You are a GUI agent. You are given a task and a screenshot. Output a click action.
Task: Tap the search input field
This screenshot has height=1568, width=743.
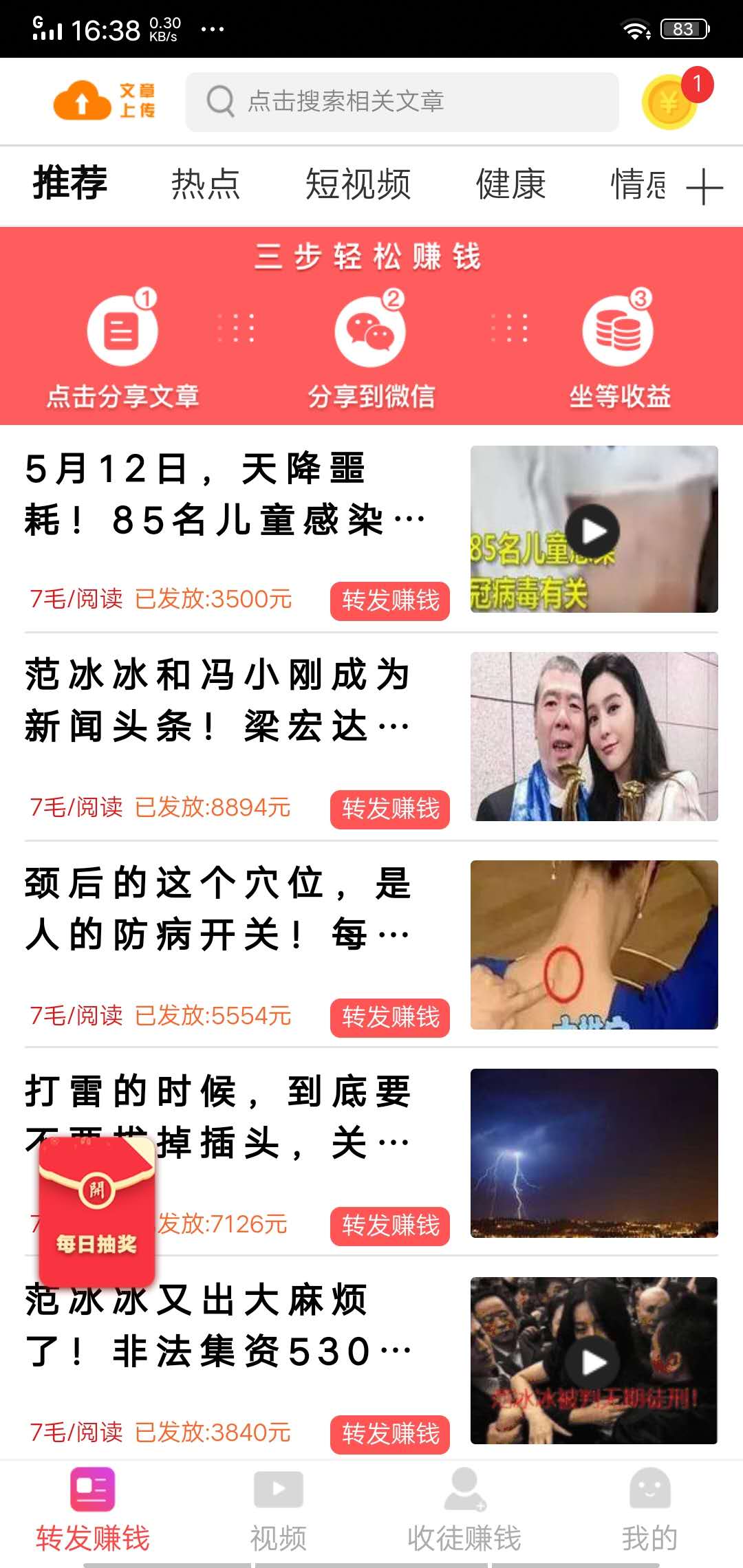pyautogui.click(x=406, y=101)
